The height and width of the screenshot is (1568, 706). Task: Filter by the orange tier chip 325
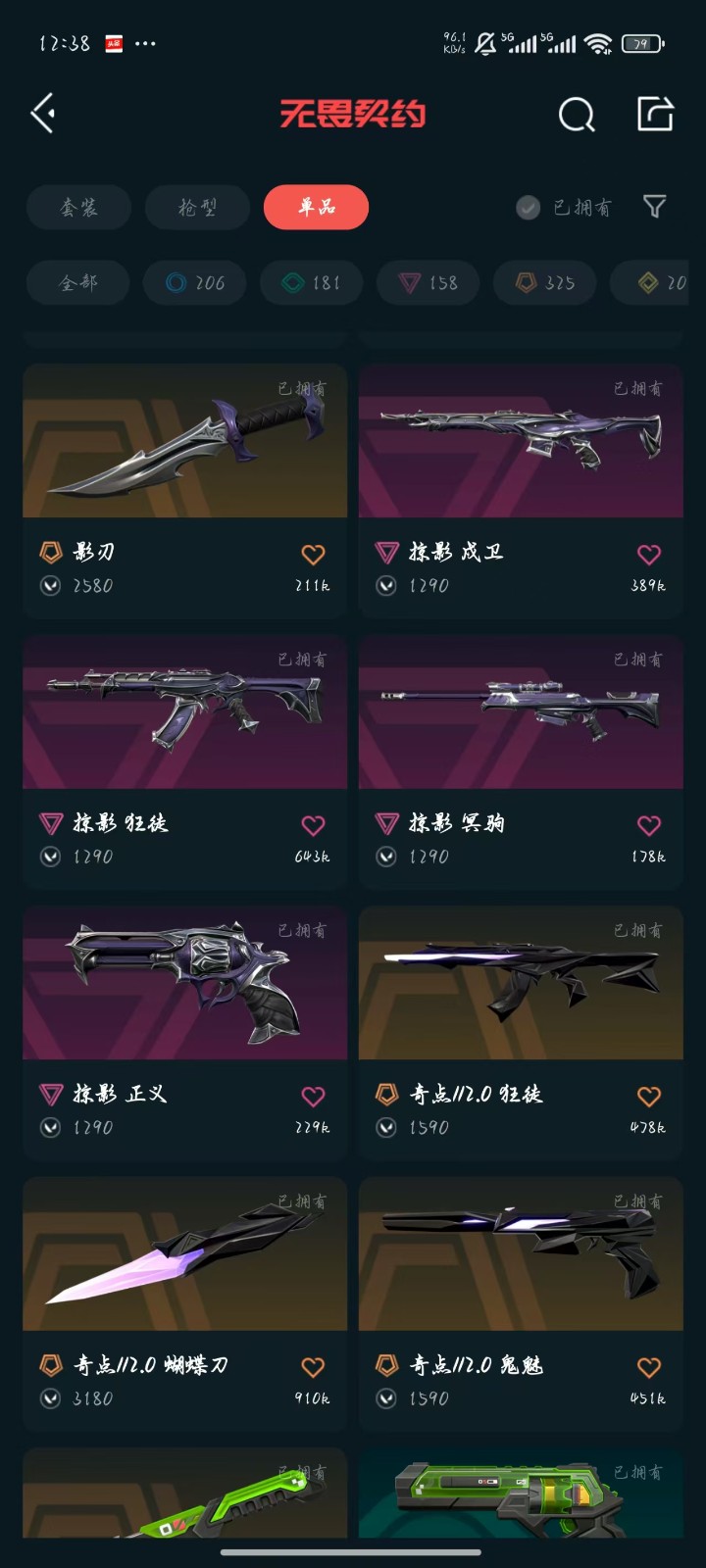click(545, 282)
